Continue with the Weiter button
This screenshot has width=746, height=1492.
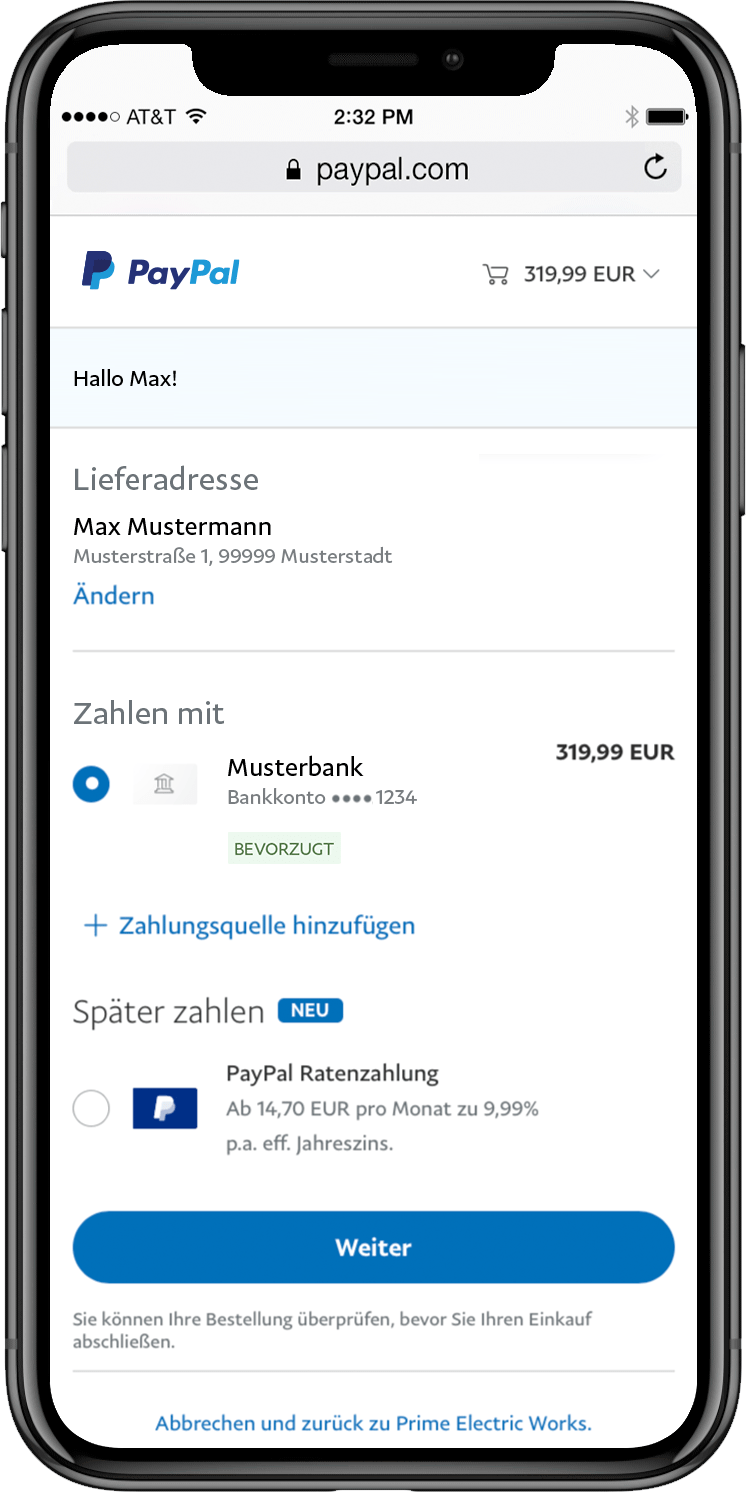click(x=373, y=1247)
